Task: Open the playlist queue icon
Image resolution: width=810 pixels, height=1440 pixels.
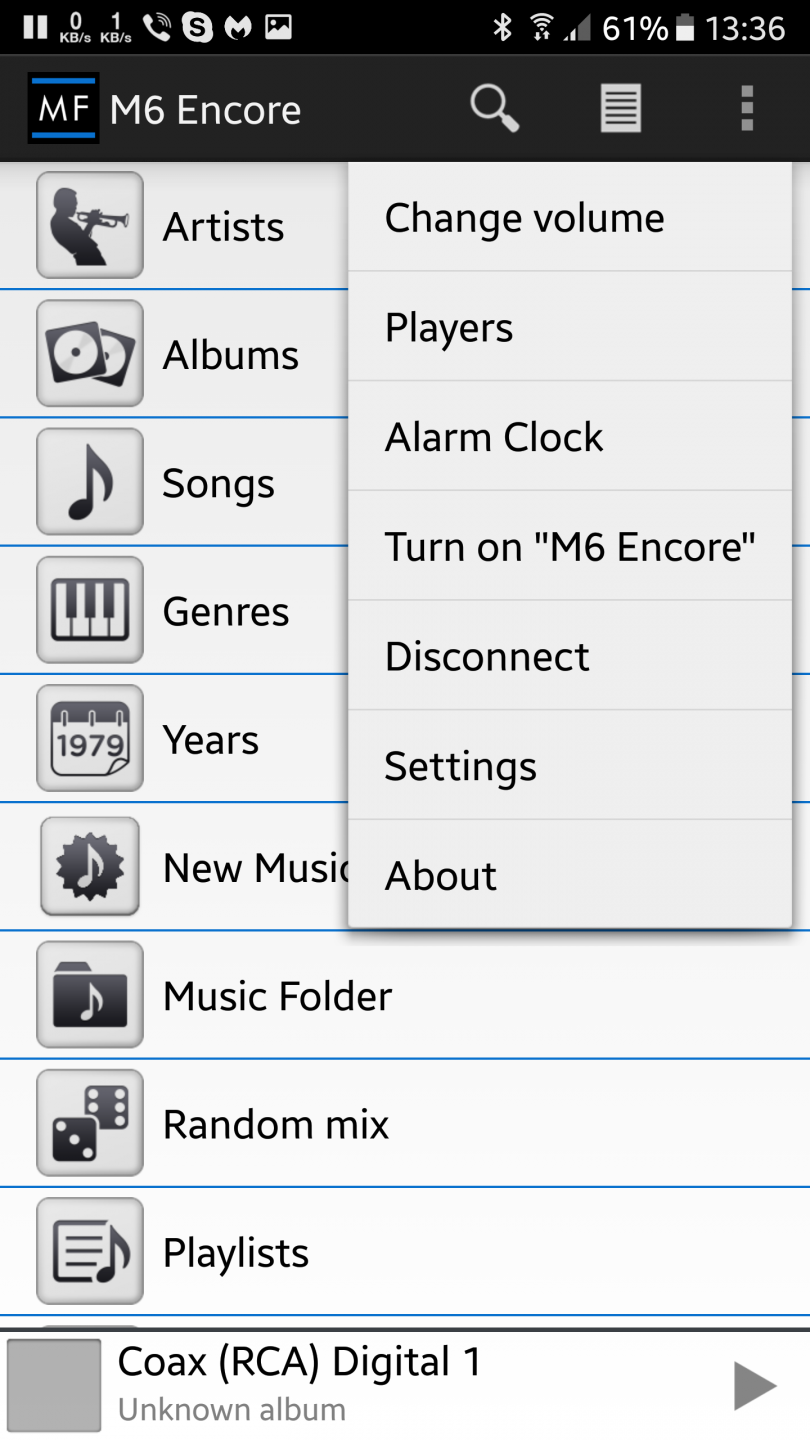Action: click(x=620, y=108)
